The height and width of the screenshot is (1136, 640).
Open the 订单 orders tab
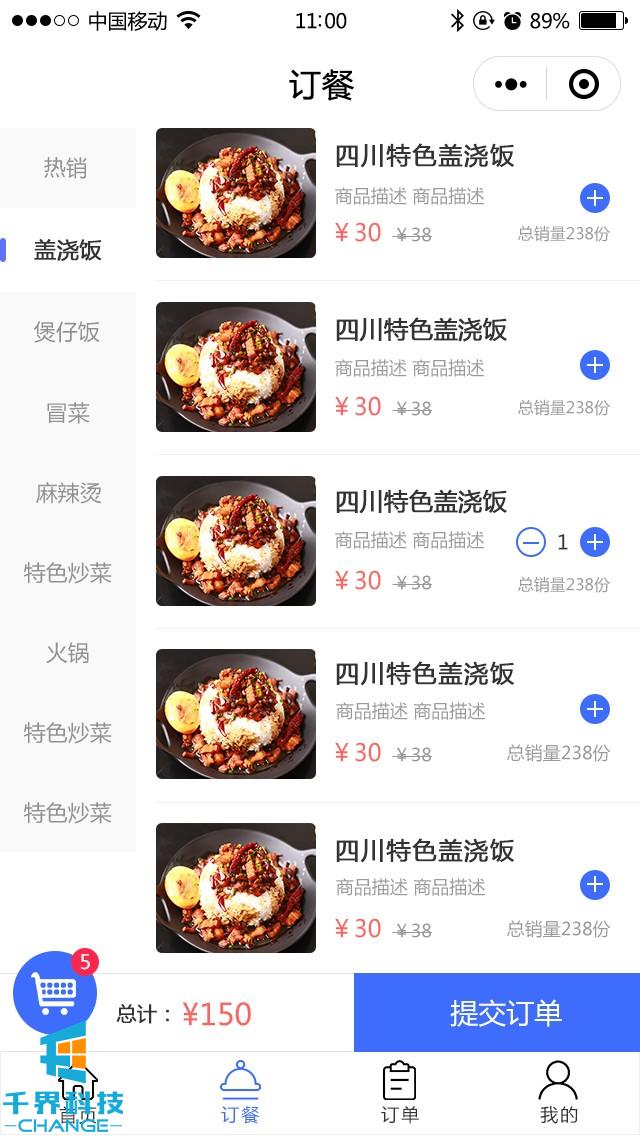[399, 1094]
